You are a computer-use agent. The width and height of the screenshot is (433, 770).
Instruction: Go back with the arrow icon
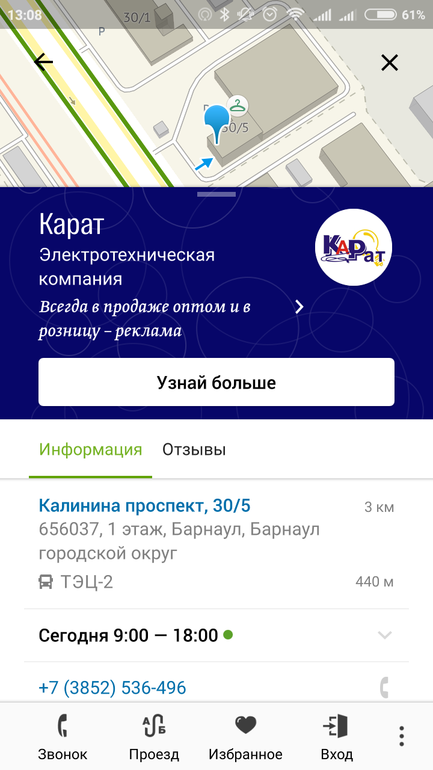[x=43, y=62]
